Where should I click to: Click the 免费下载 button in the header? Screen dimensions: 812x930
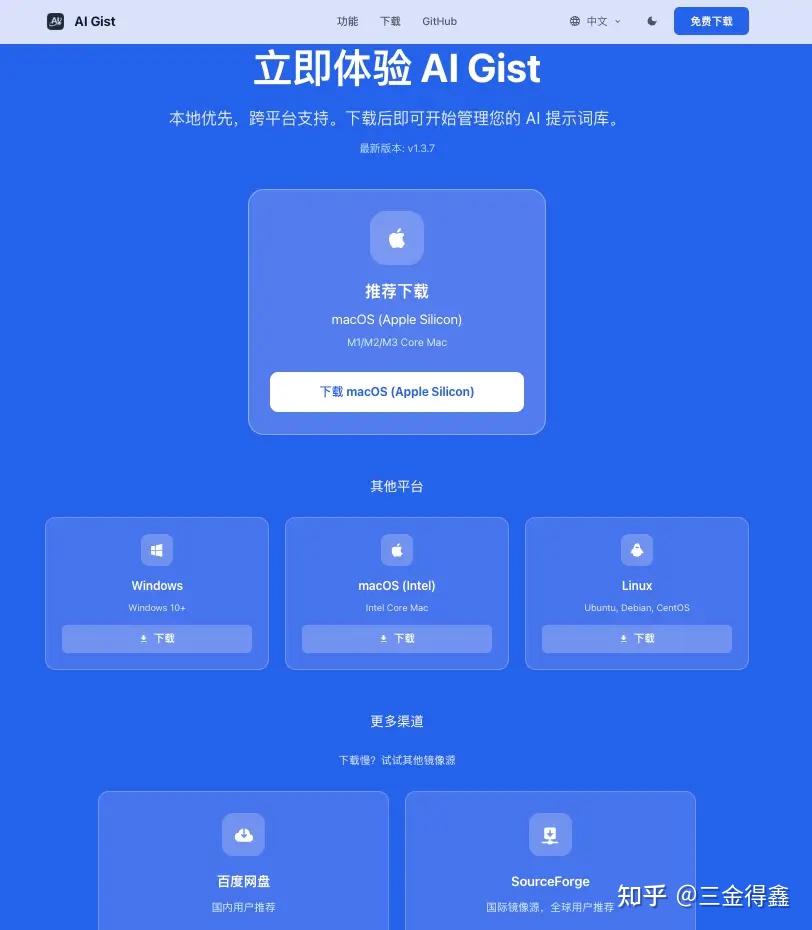[x=711, y=20]
